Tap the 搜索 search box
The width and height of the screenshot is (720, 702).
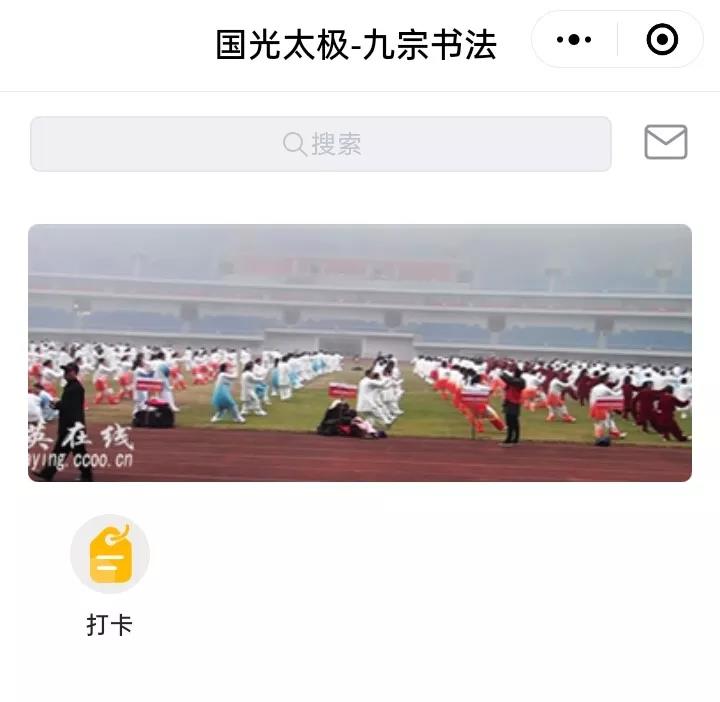320,144
